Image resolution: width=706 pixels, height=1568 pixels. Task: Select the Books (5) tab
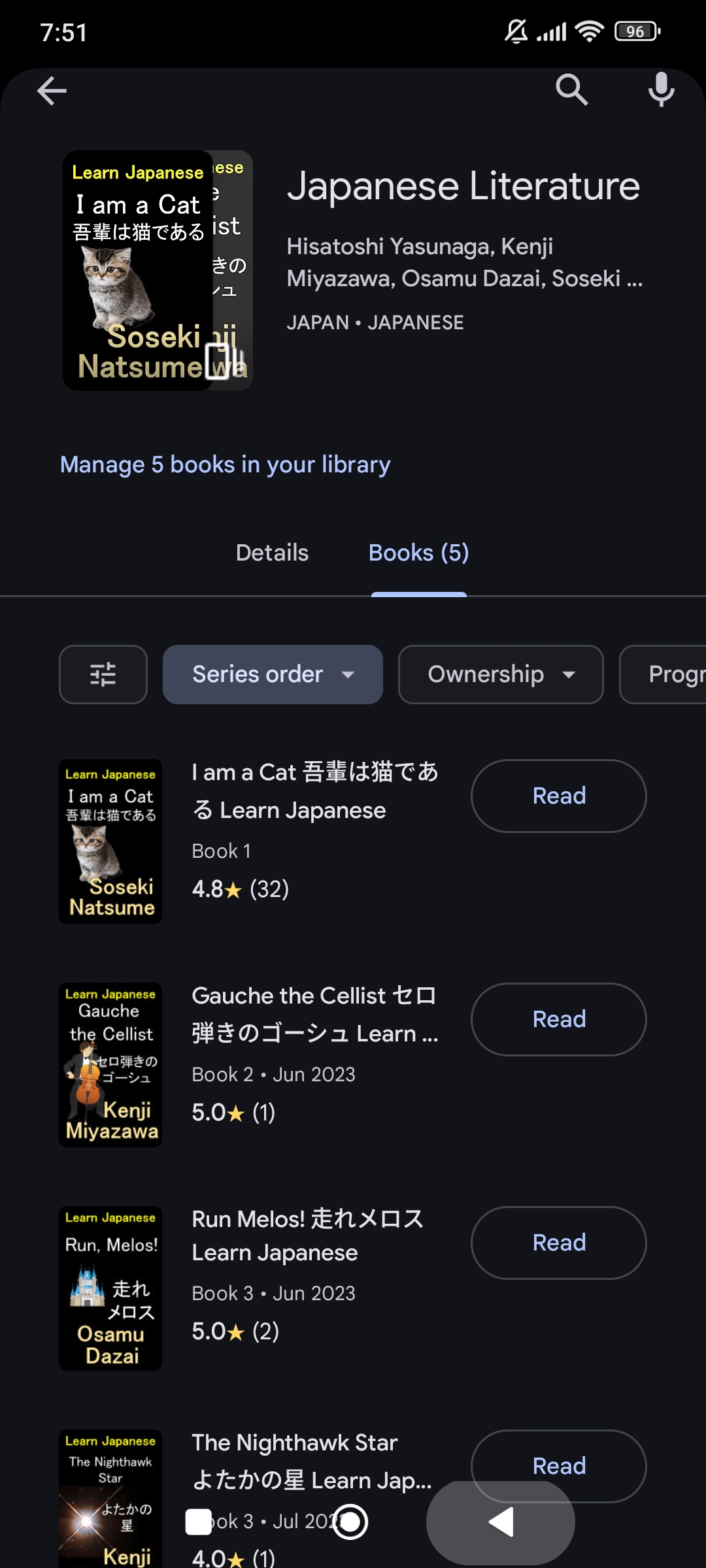(418, 553)
